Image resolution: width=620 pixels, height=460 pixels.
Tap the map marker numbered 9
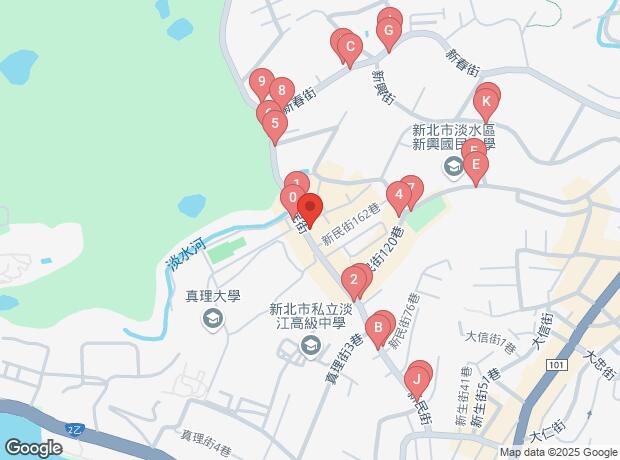(260, 82)
